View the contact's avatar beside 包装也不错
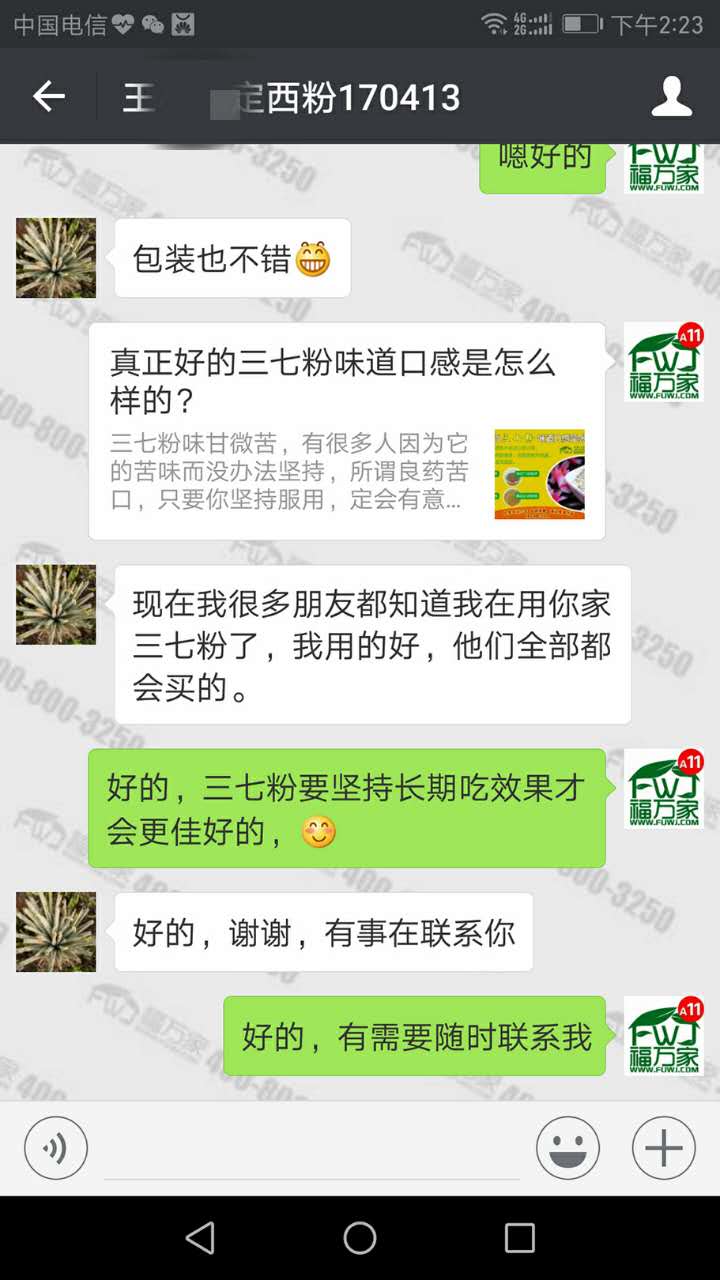This screenshot has height=1280, width=720. (56, 258)
